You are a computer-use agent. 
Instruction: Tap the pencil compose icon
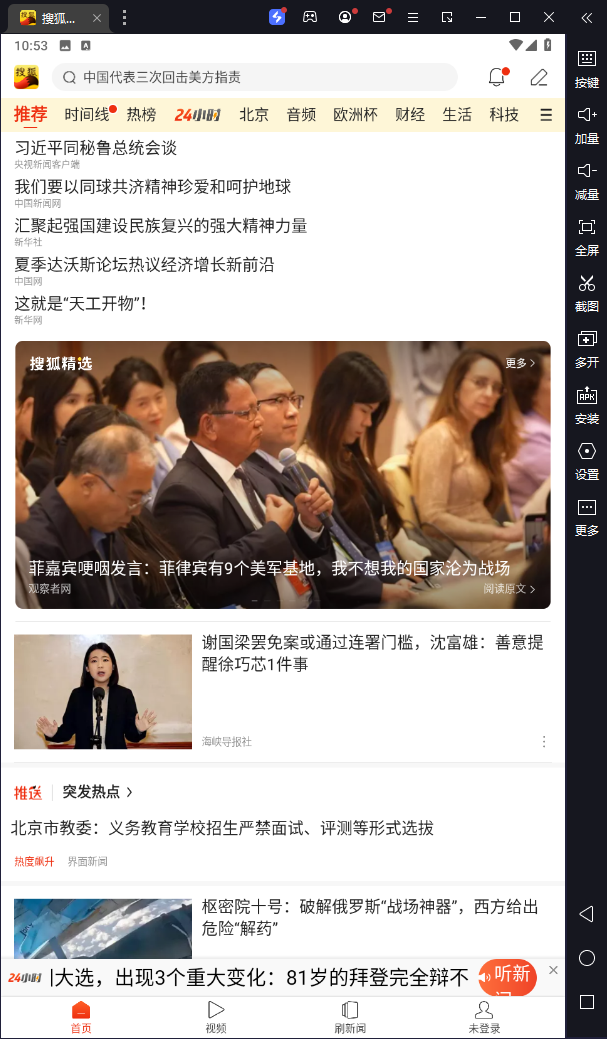pos(539,77)
